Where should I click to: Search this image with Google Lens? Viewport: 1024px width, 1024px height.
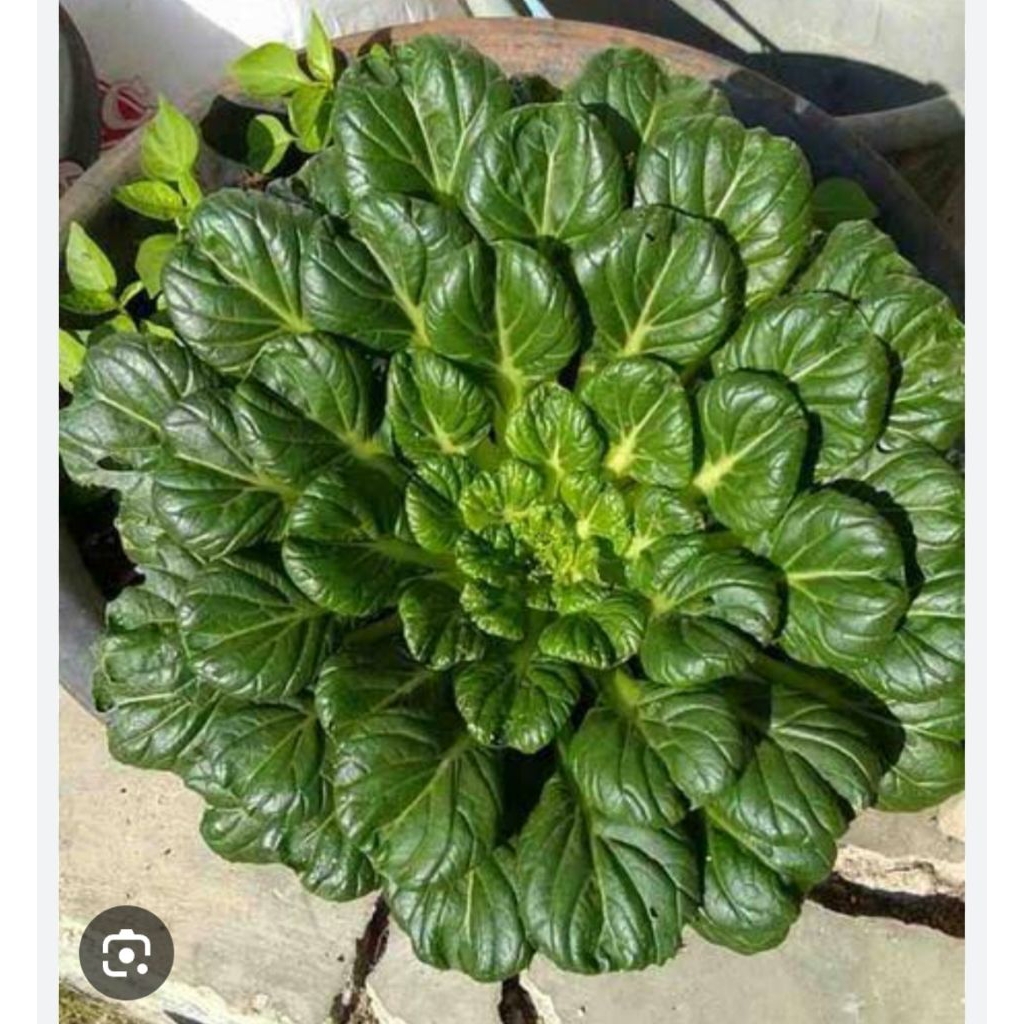coord(126,952)
